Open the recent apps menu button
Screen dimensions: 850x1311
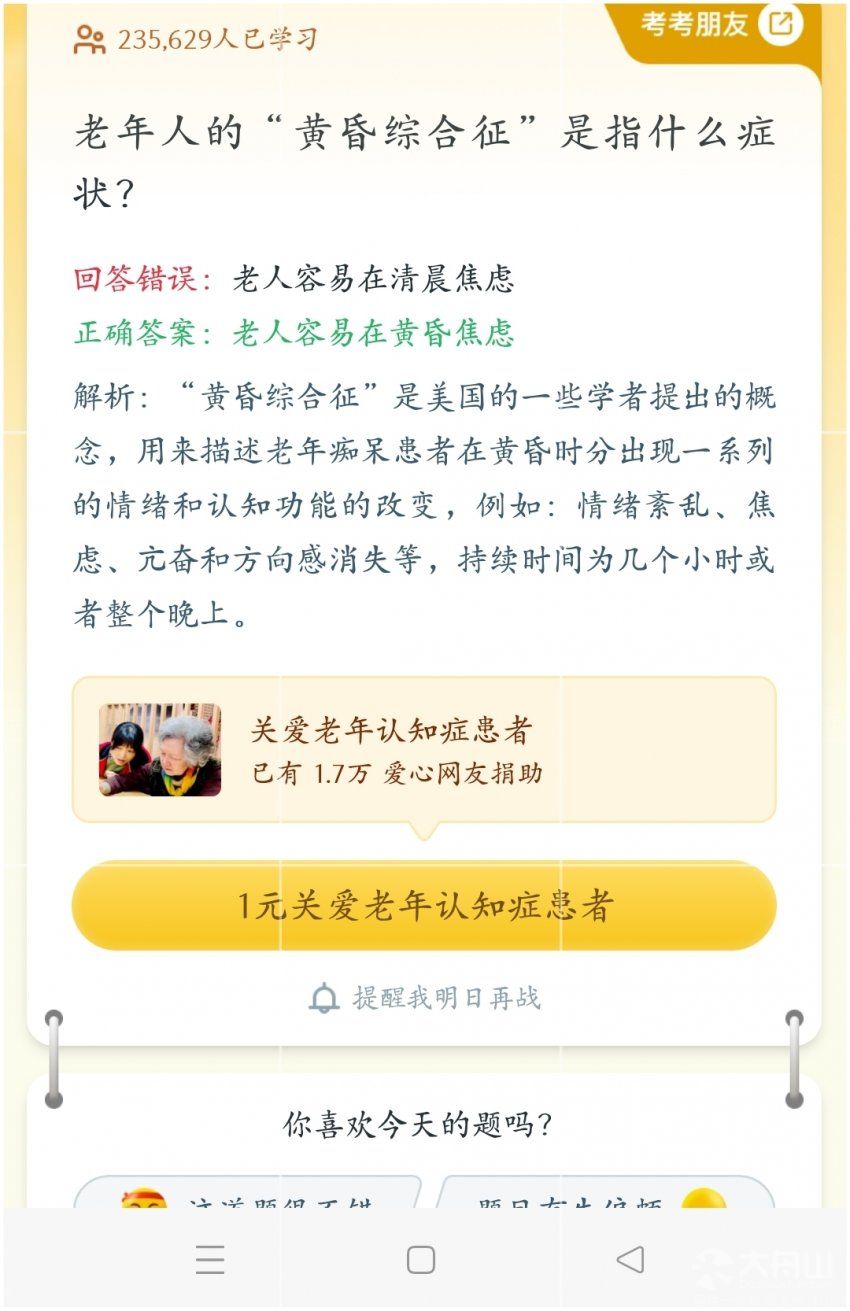[x=210, y=1260]
